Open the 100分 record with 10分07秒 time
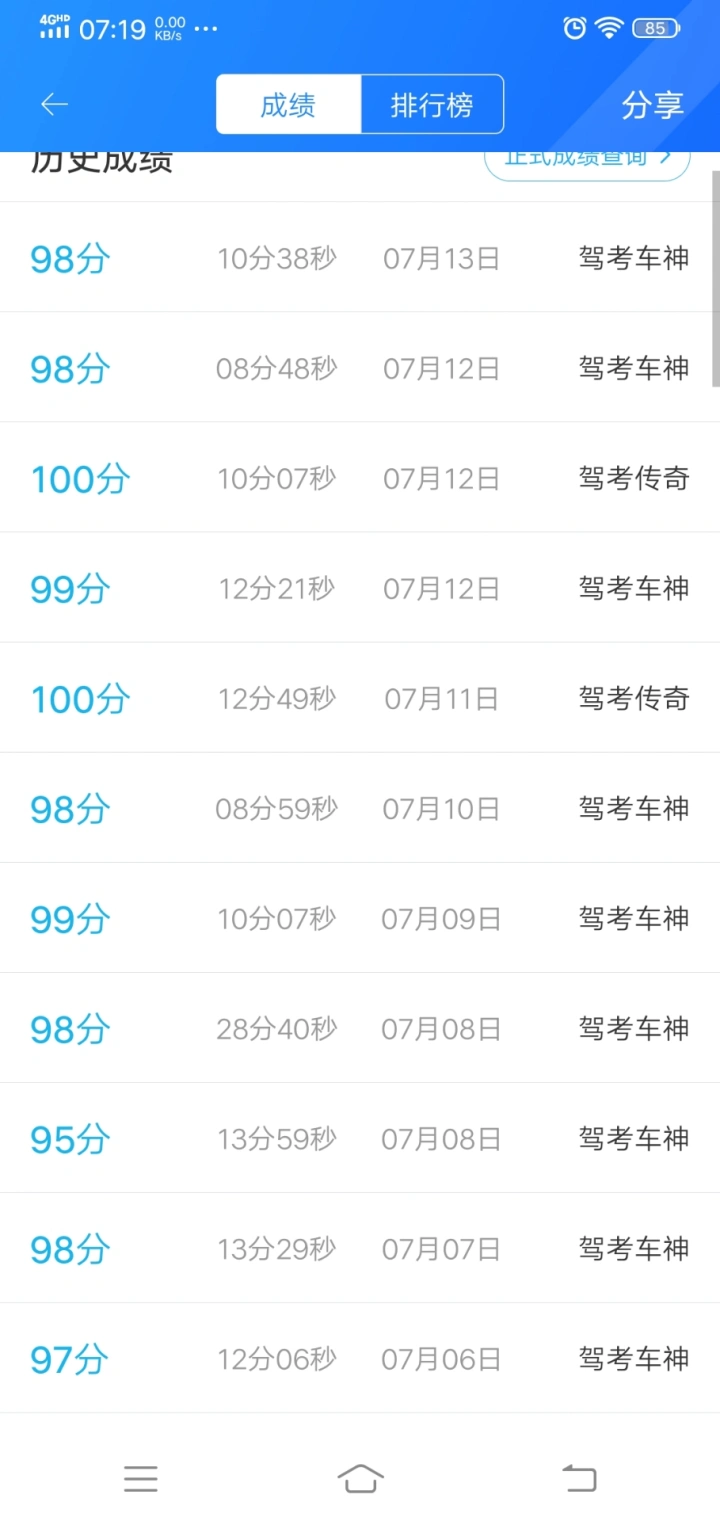Viewport: 720px width, 1521px height. [x=360, y=478]
